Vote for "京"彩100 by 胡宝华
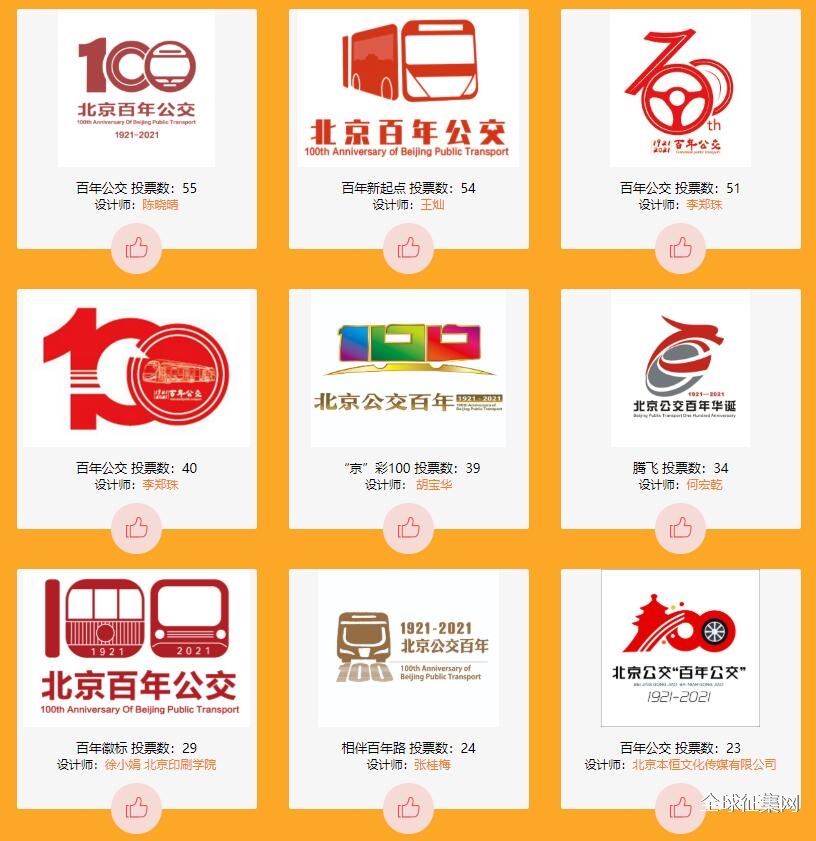Screen dimensions: 816x841 coord(409,528)
